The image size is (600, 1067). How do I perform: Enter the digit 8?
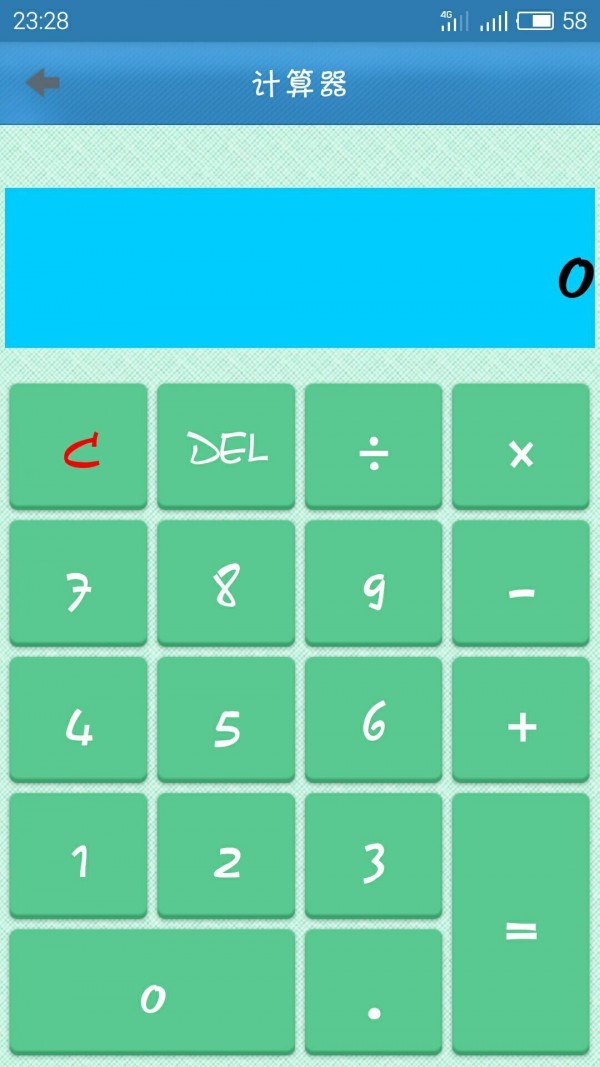(226, 583)
